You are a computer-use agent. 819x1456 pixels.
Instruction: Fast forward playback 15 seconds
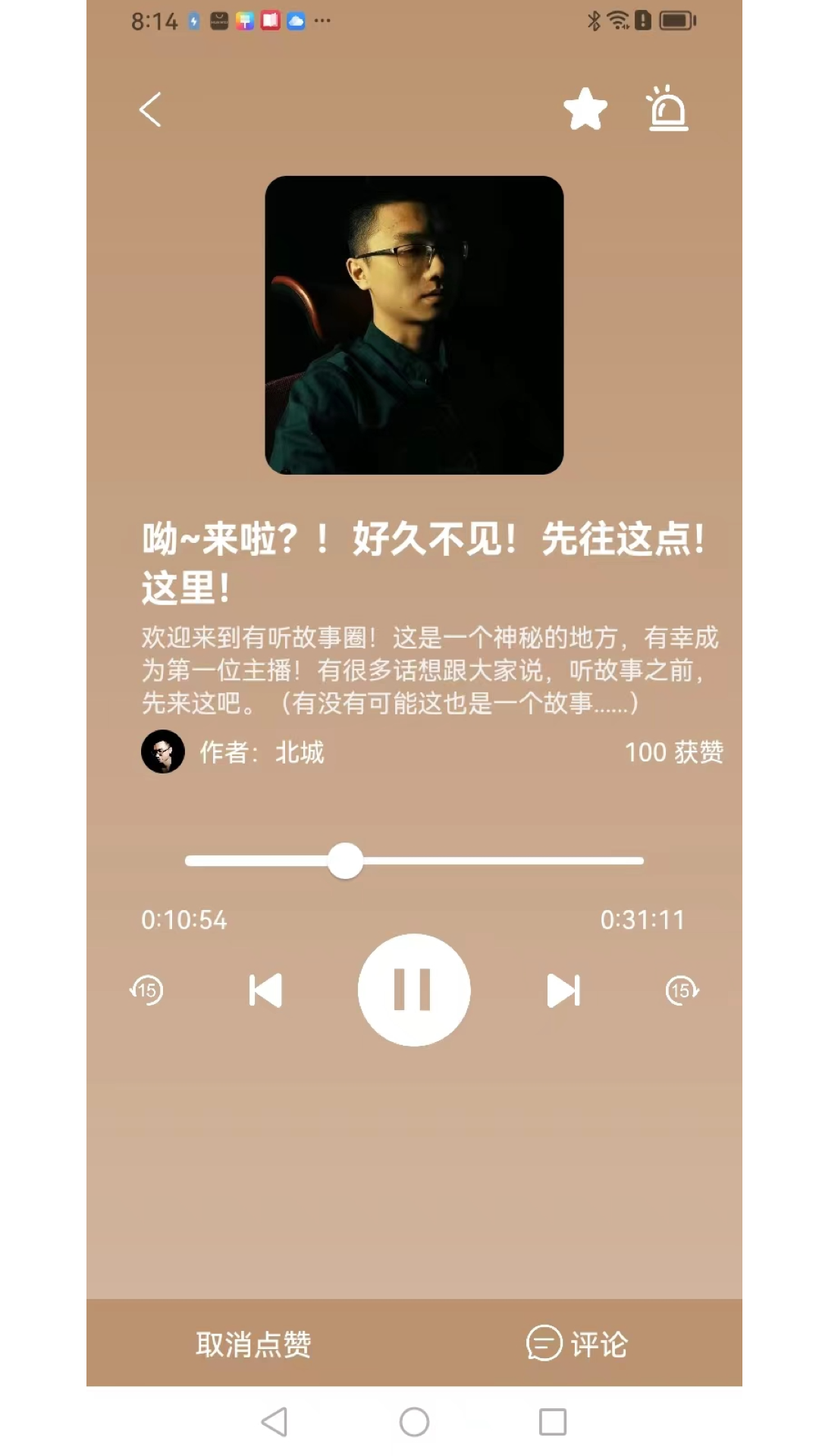[x=680, y=989]
